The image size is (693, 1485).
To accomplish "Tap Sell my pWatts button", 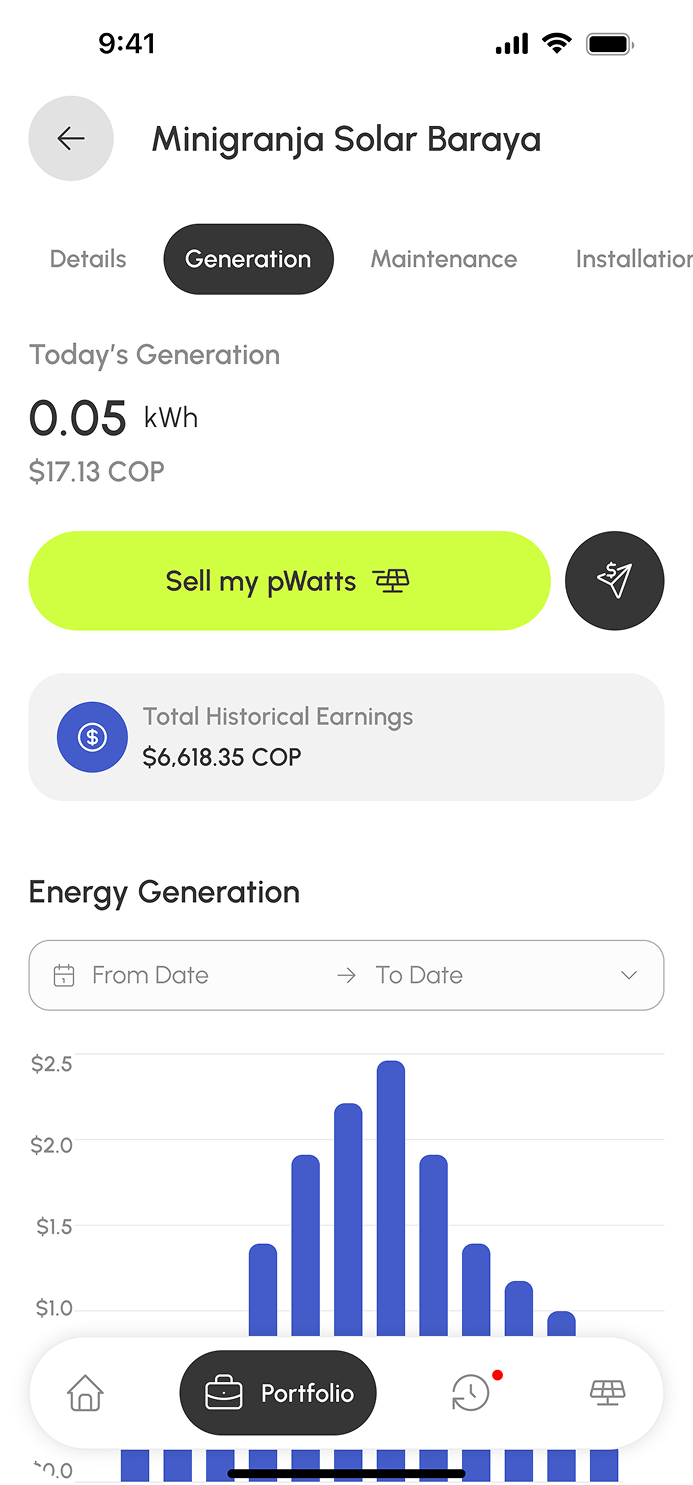I will click(x=289, y=581).
